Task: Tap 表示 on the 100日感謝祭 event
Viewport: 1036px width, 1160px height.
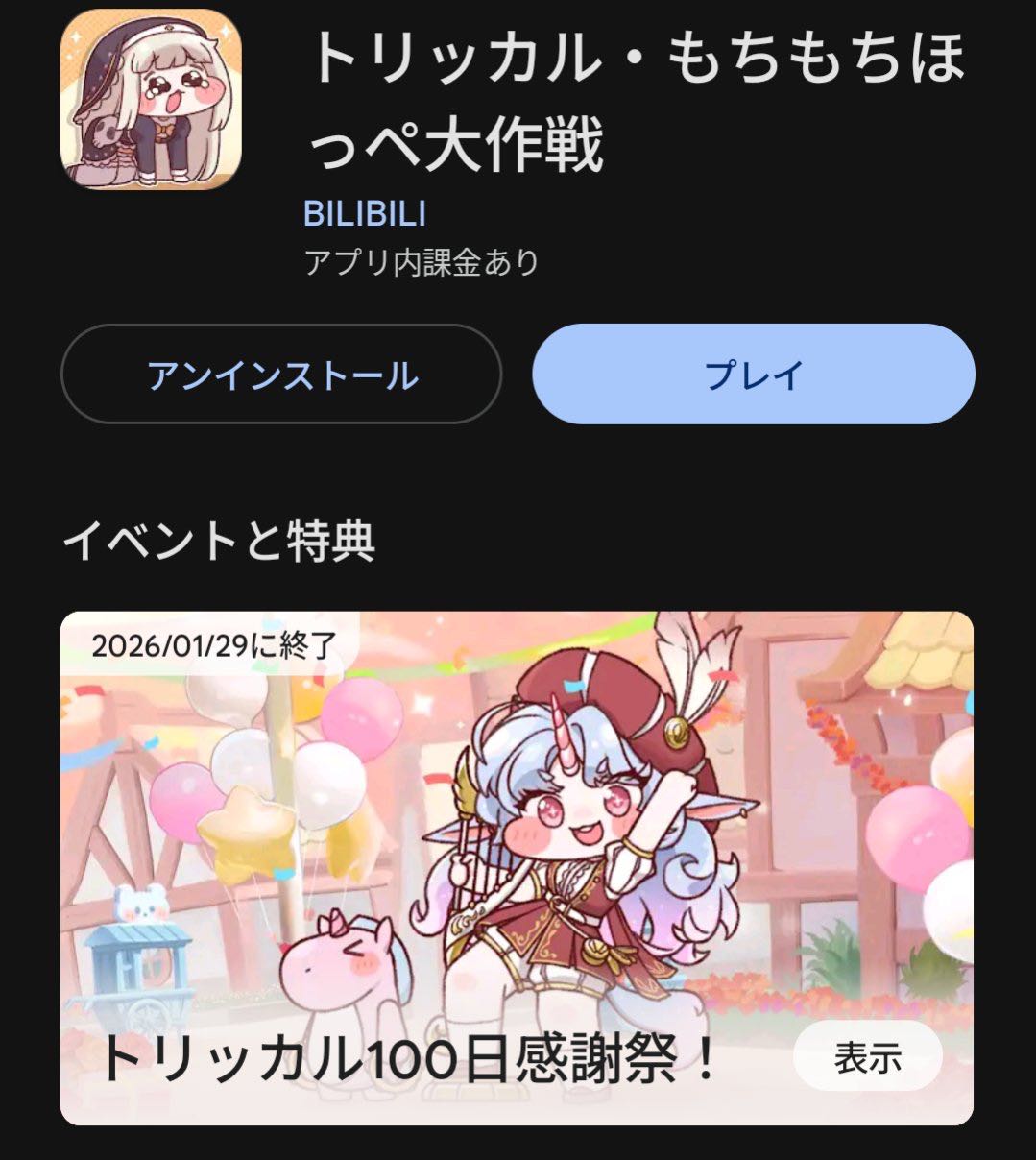Action: [867, 1056]
